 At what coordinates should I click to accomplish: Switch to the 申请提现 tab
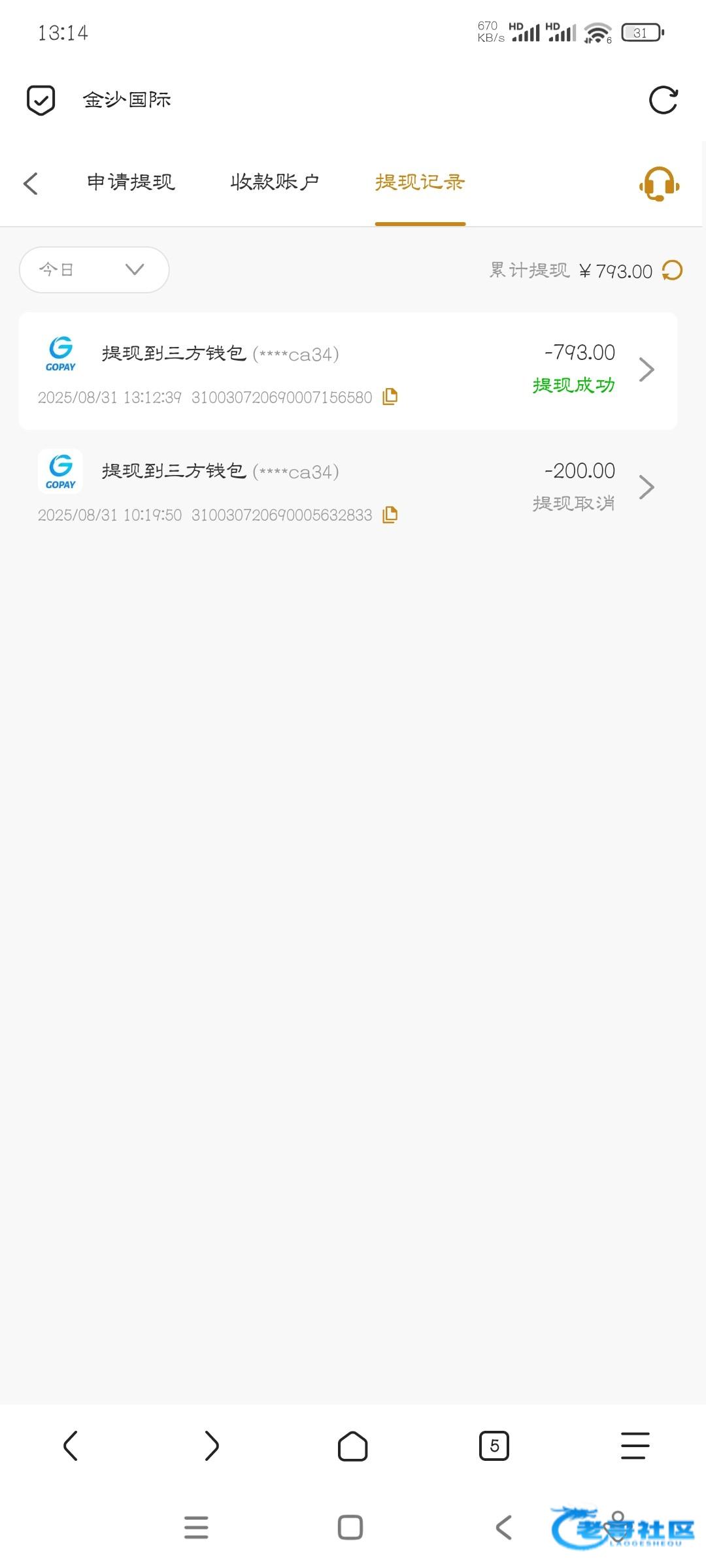(x=131, y=182)
